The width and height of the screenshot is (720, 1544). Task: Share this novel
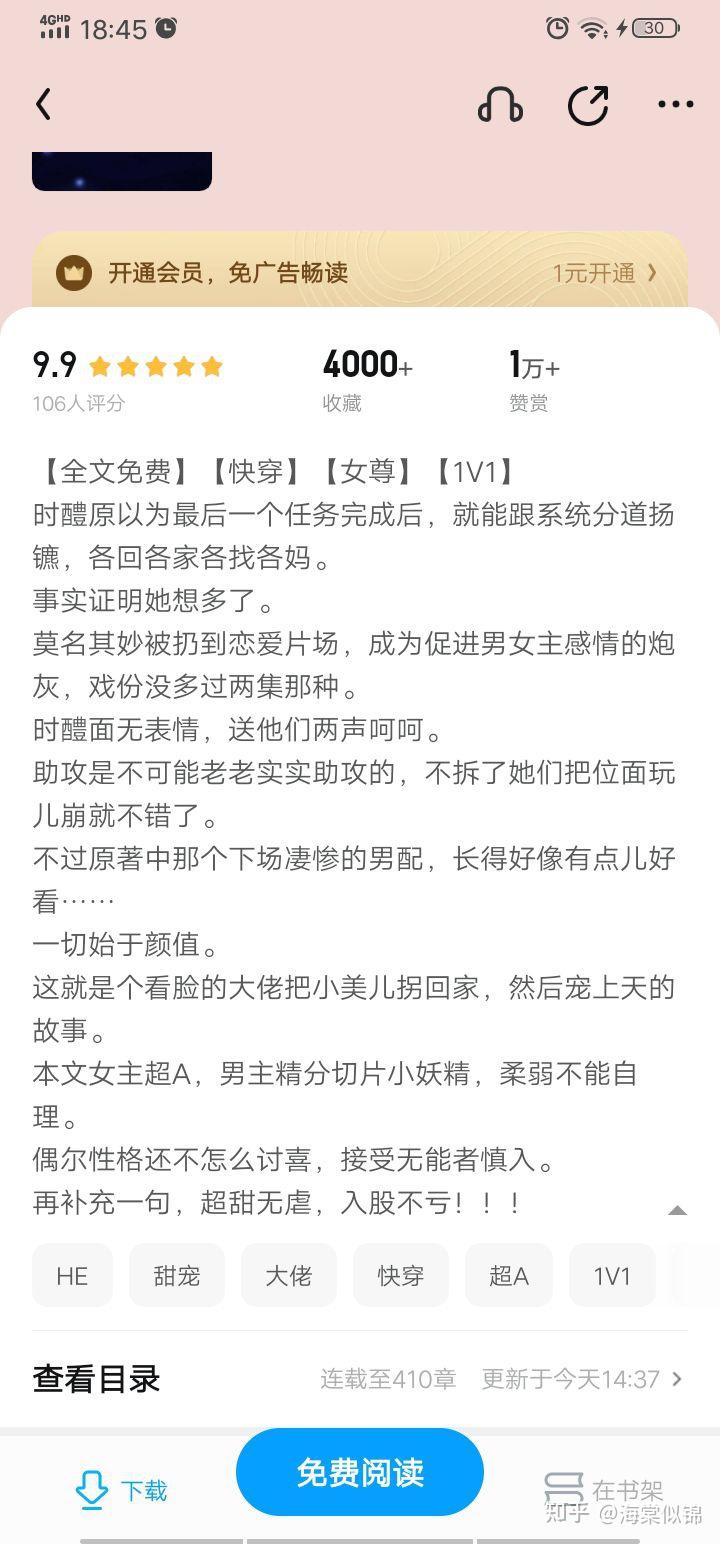point(588,105)
